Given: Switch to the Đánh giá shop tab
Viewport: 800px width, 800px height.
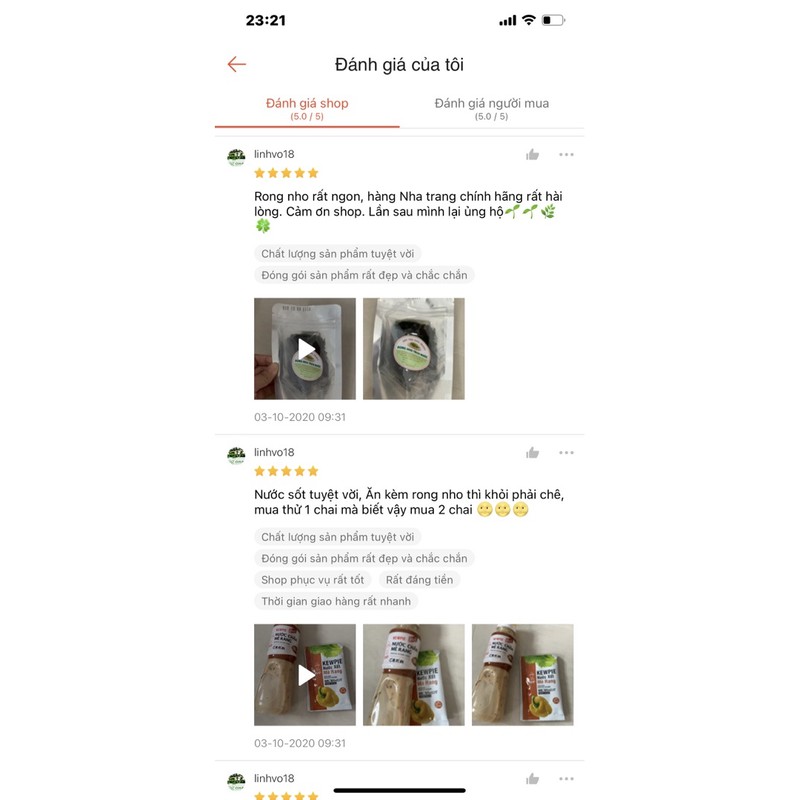Looking at the screenshot, I should [307, 108].
